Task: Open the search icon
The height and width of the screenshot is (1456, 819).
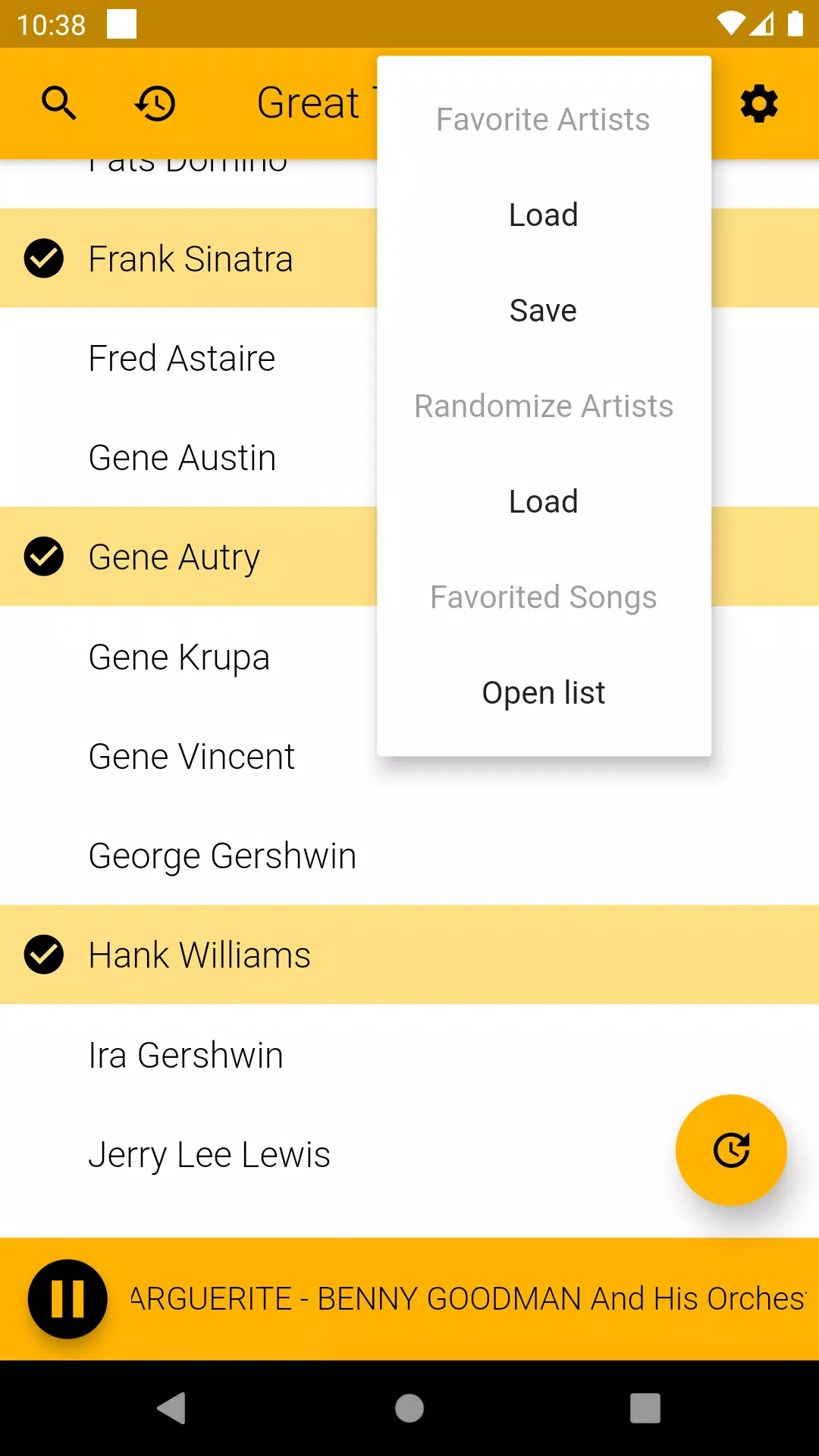Action: pos(59,103)
